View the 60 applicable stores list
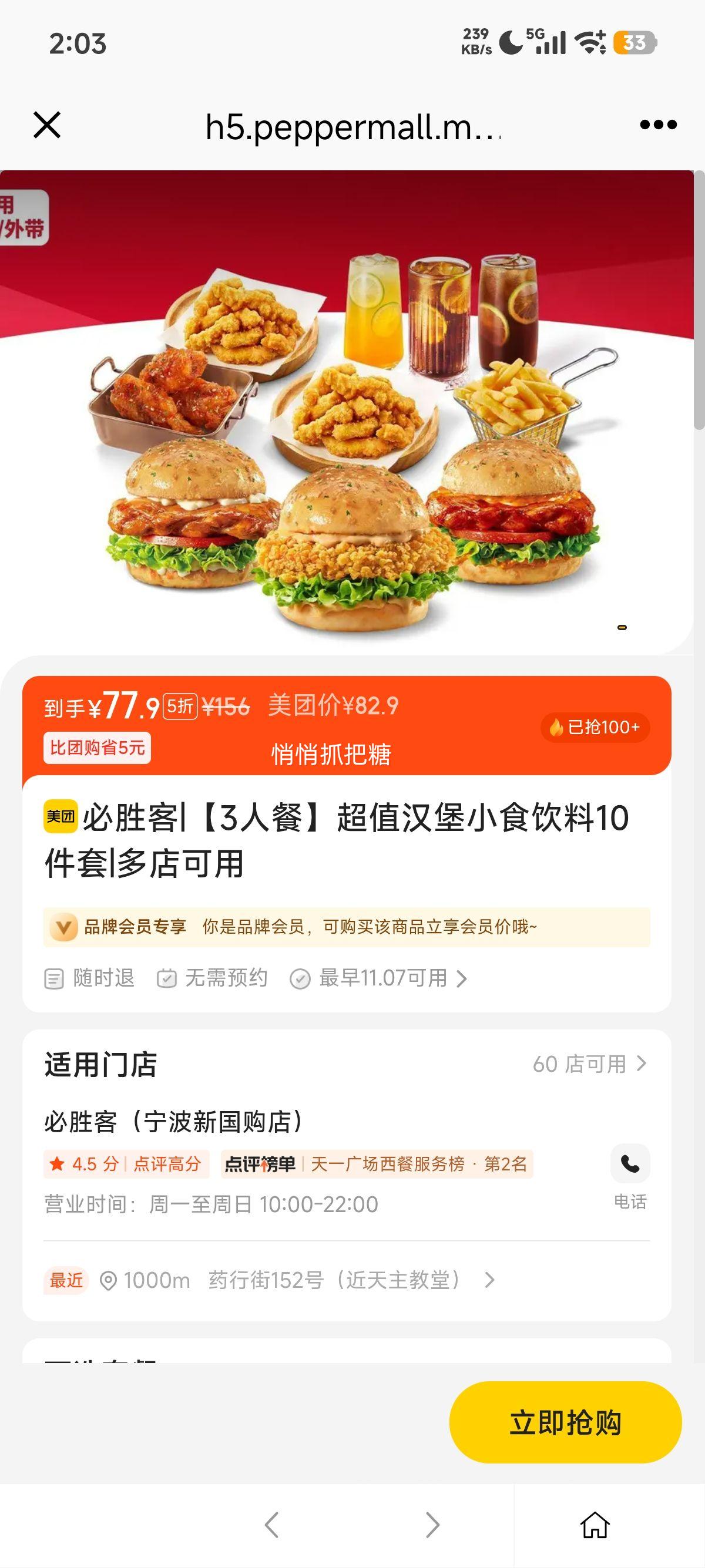The width and height of the screenshot is (705, 1568). pyautogui.click(x=588, y=1064)
